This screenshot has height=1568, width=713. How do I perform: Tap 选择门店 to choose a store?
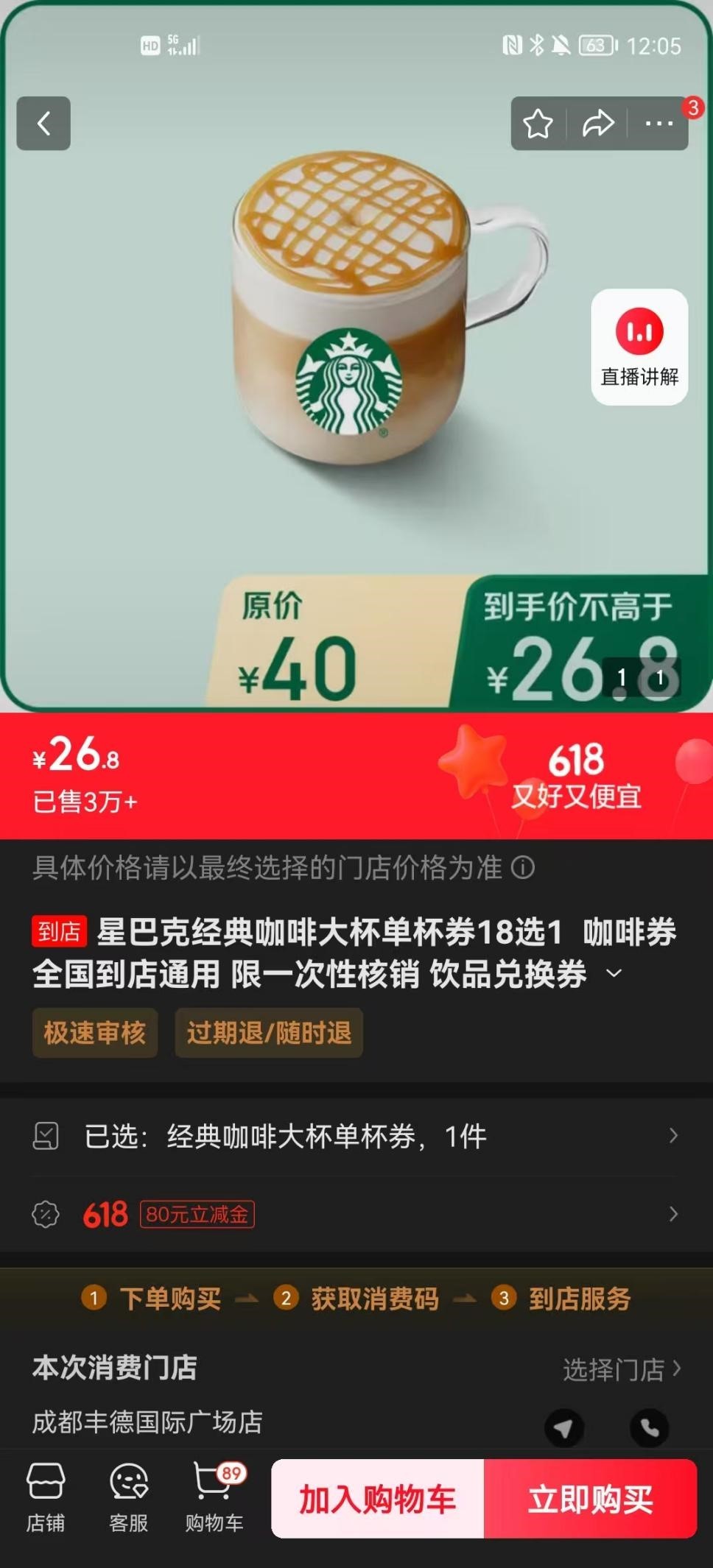pyautogui.click(x=622, y=1369)
